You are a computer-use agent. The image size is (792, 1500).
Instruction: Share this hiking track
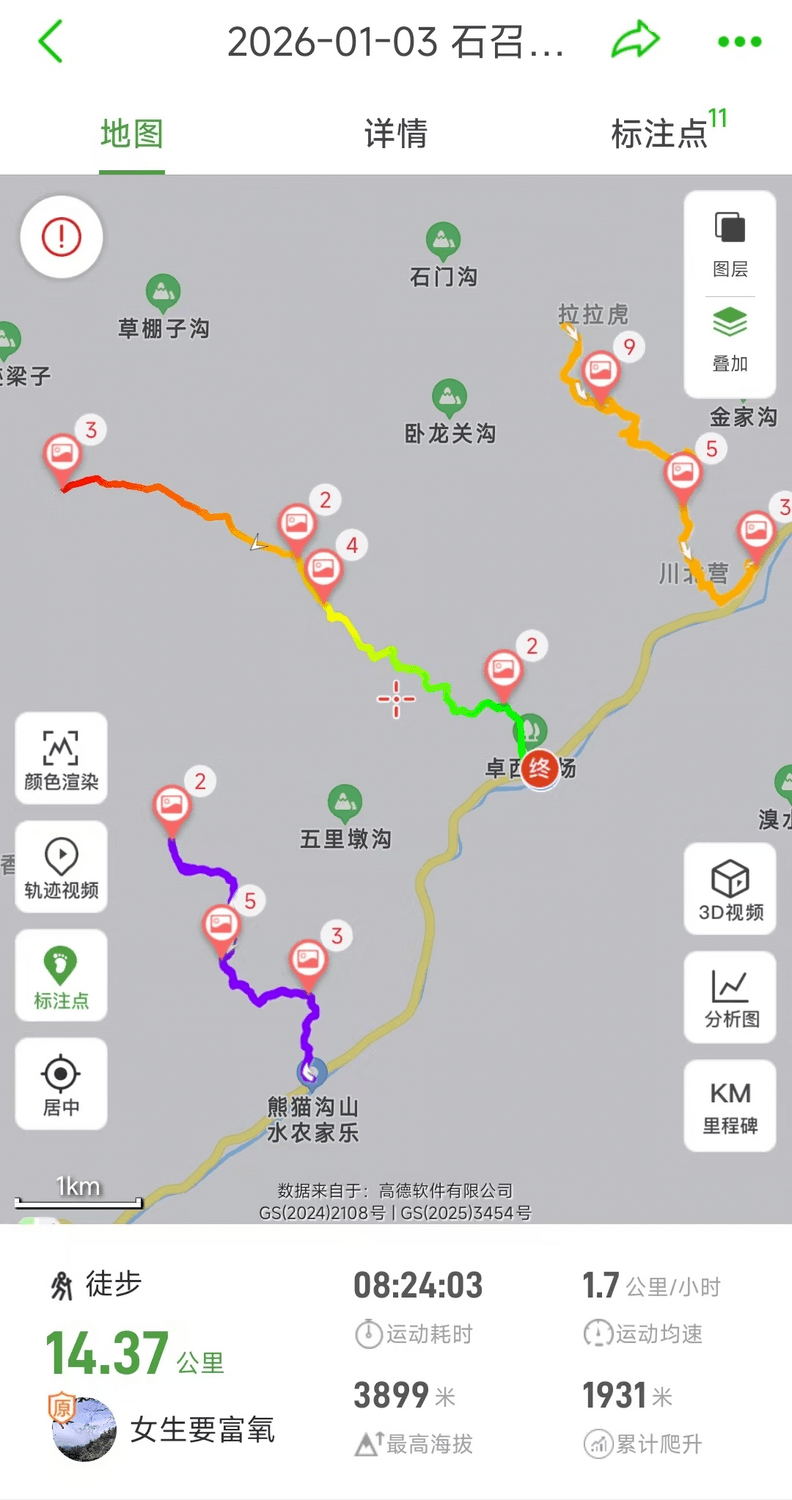tap(636, 41)
